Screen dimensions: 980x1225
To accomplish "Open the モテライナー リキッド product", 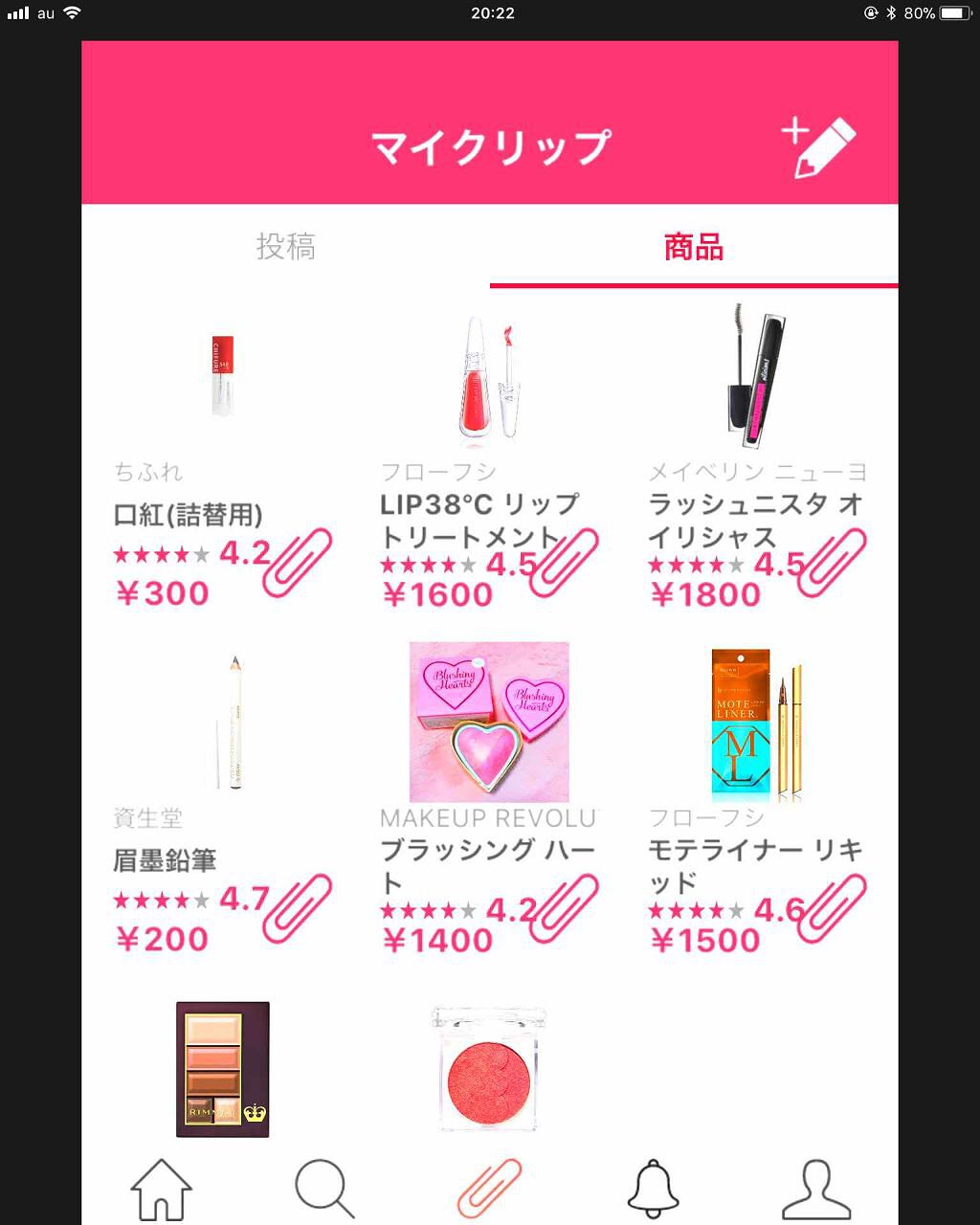I will 756,723.
